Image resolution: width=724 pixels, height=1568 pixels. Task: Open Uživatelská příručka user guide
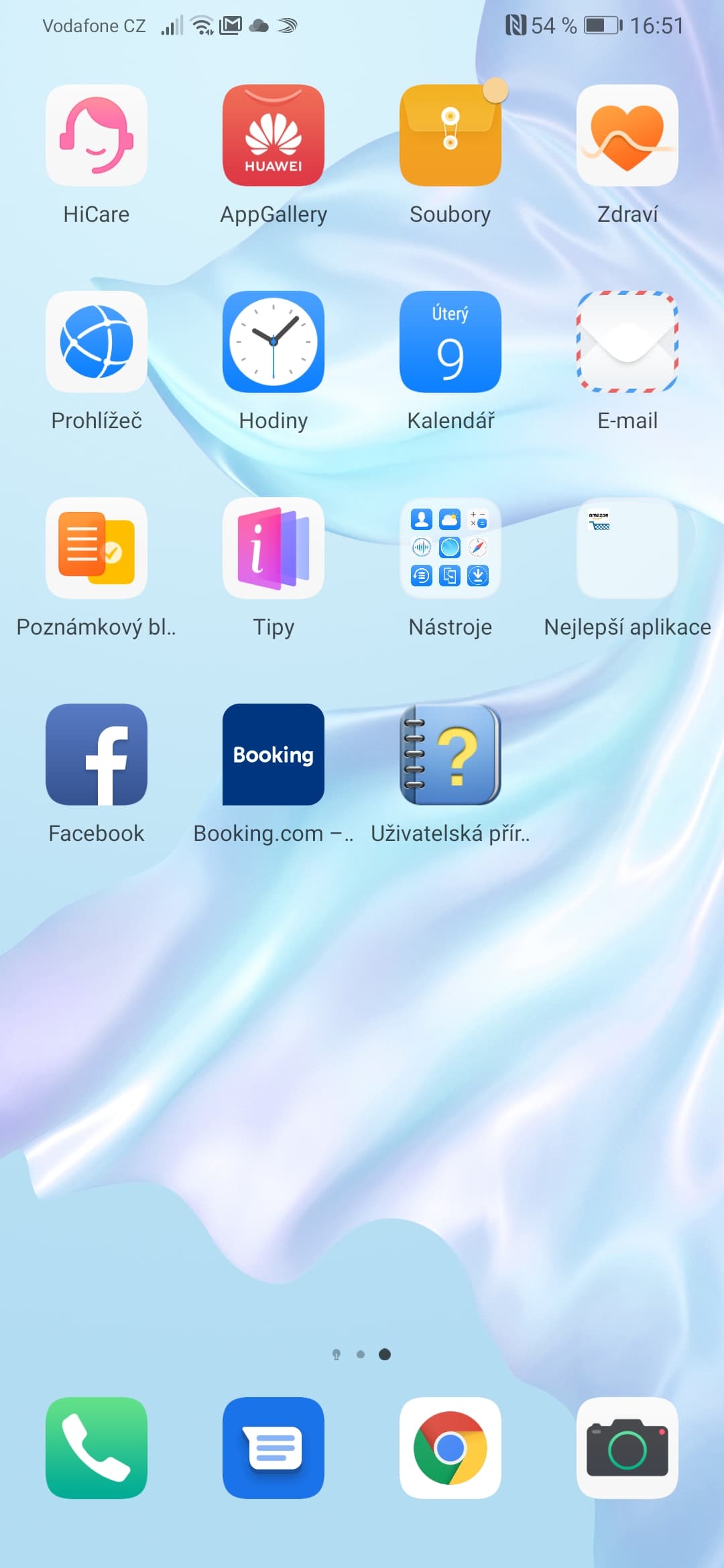point(450,755)
